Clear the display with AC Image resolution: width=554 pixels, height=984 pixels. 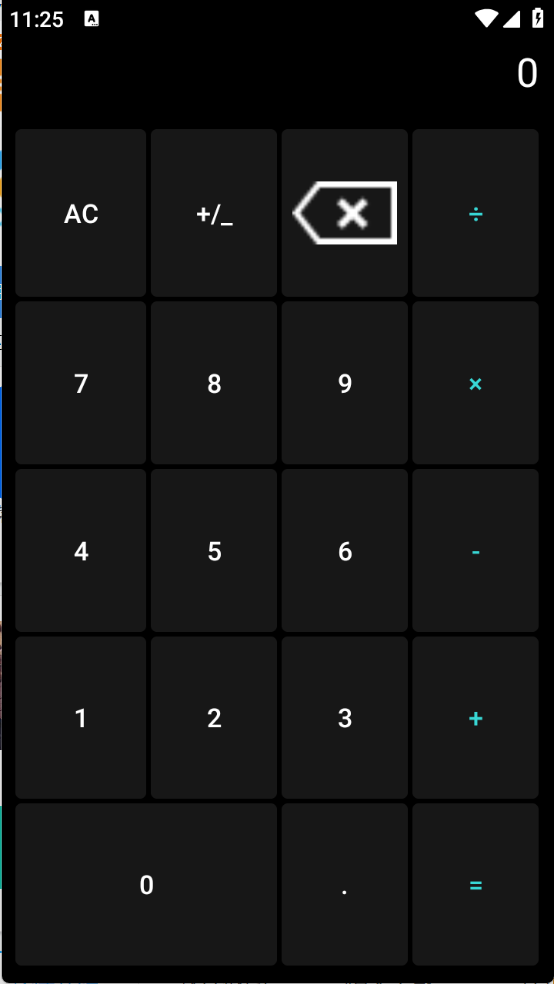click(81, 213)
